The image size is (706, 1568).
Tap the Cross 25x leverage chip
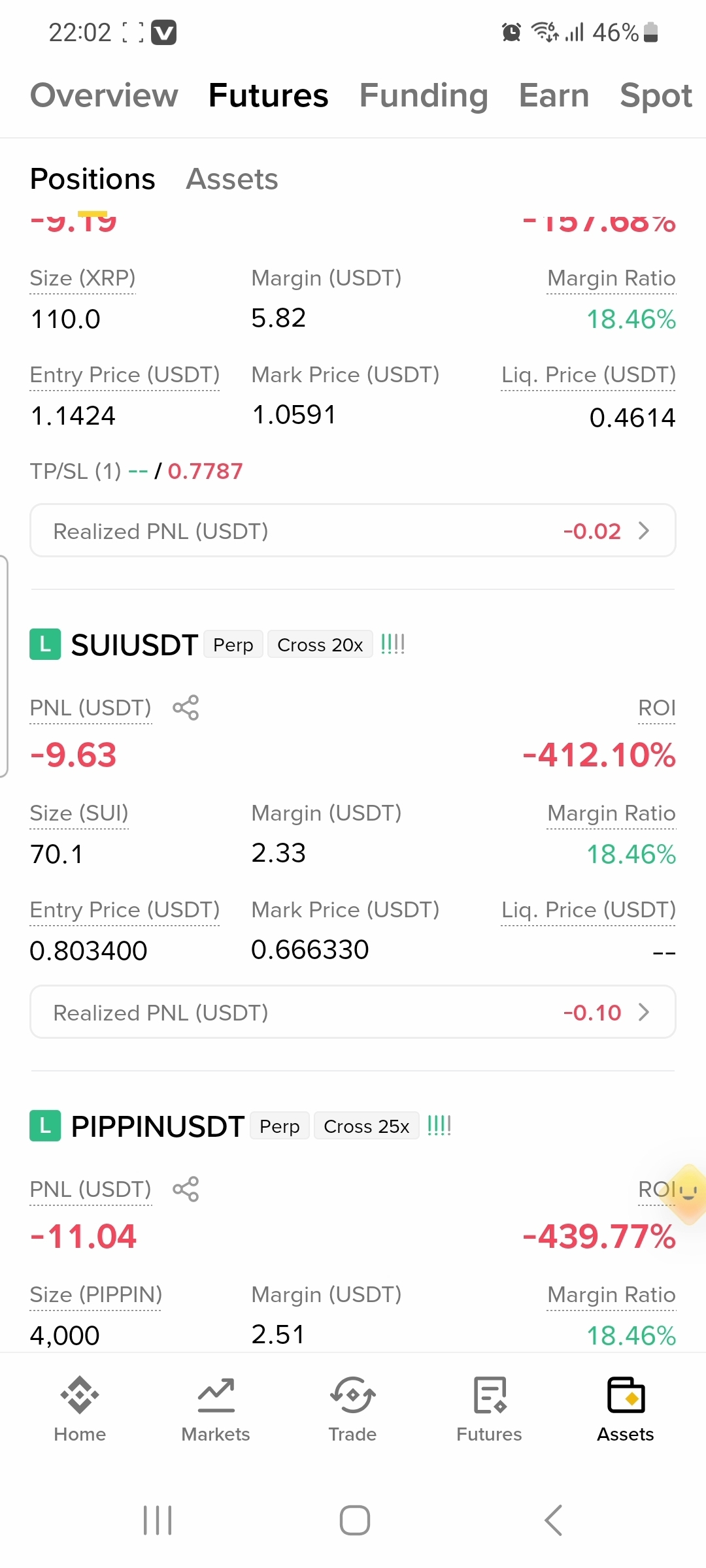367,1126
